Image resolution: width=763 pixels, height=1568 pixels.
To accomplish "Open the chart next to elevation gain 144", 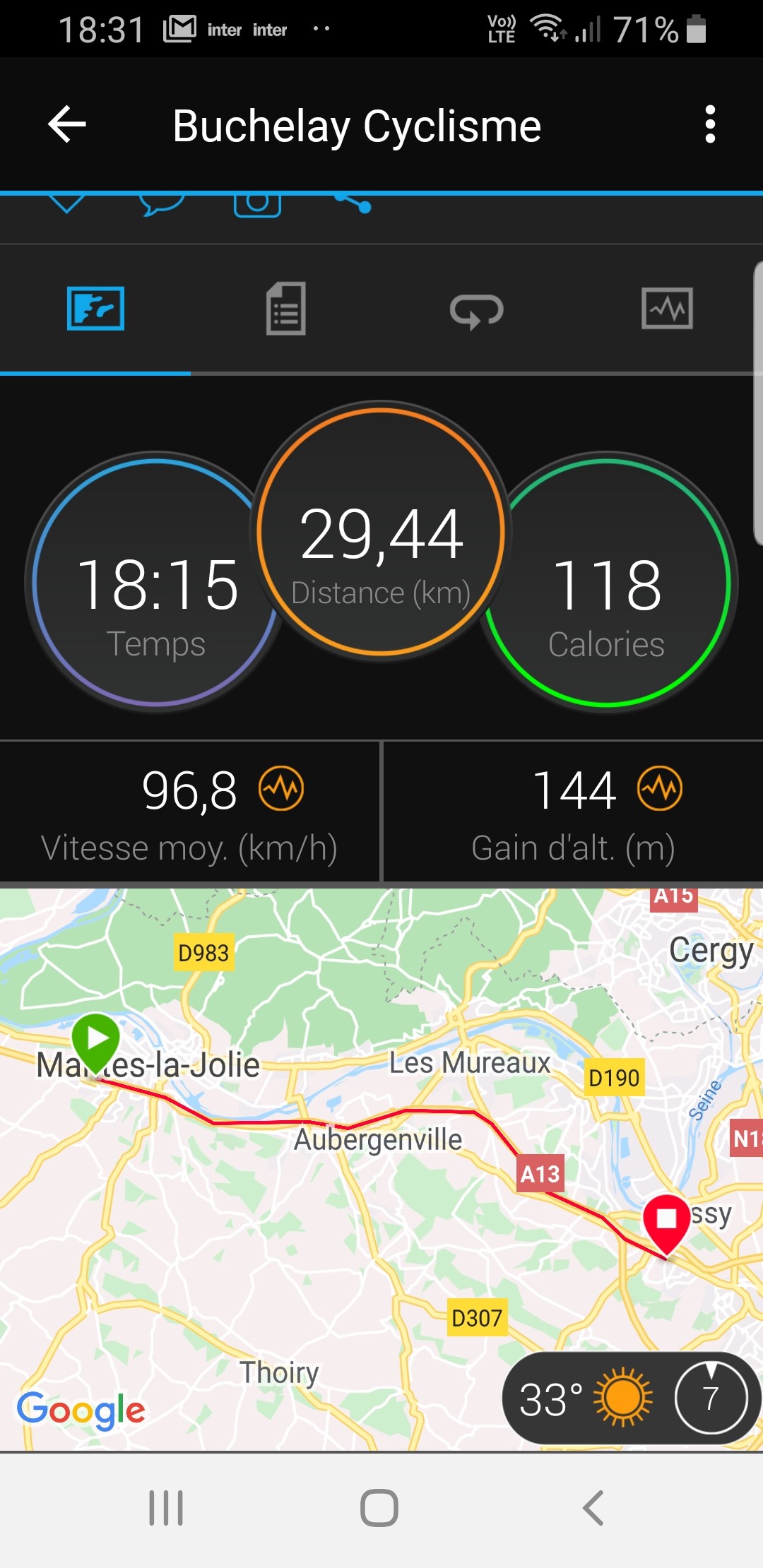I will [x=660, y=788].
